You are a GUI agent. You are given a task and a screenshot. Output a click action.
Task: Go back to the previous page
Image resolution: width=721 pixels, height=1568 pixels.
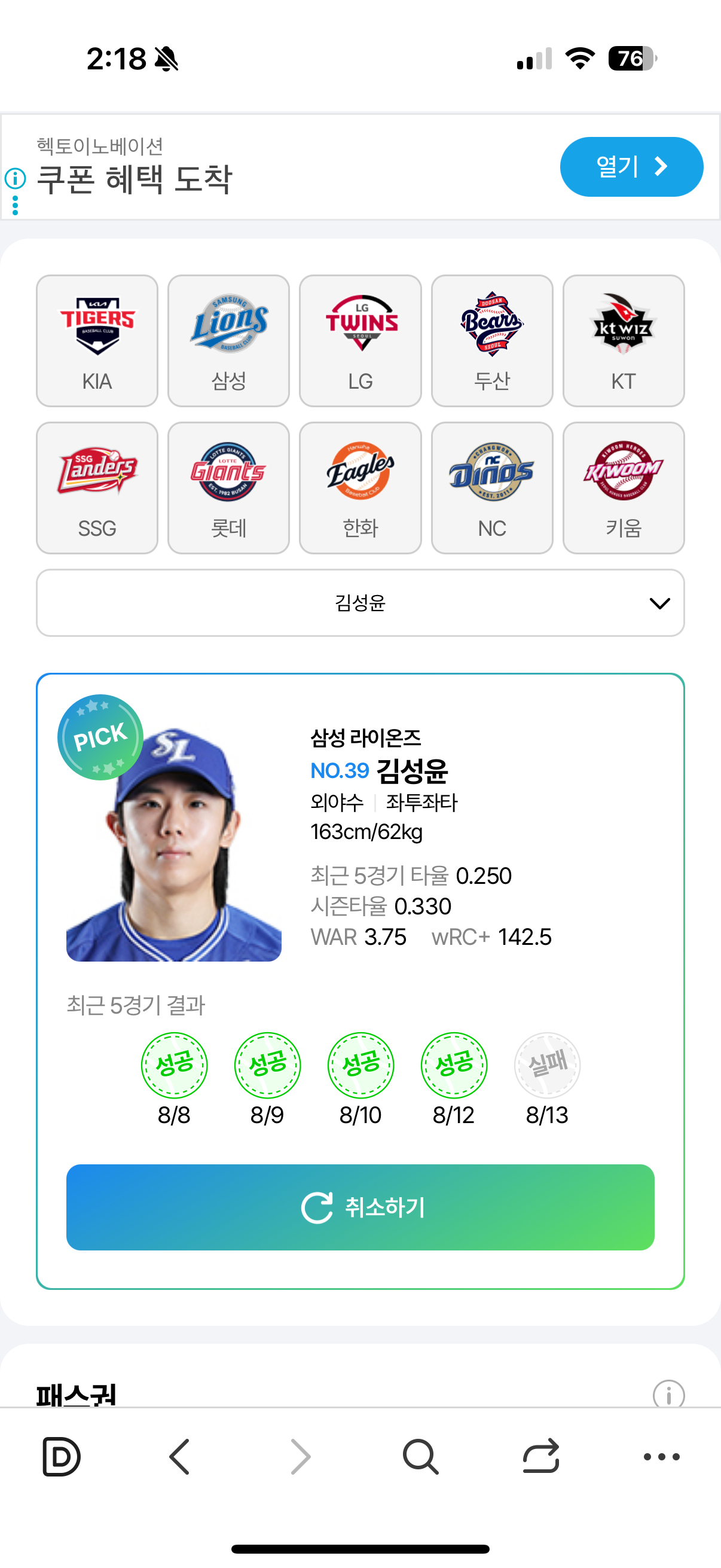coord(179,1457)
